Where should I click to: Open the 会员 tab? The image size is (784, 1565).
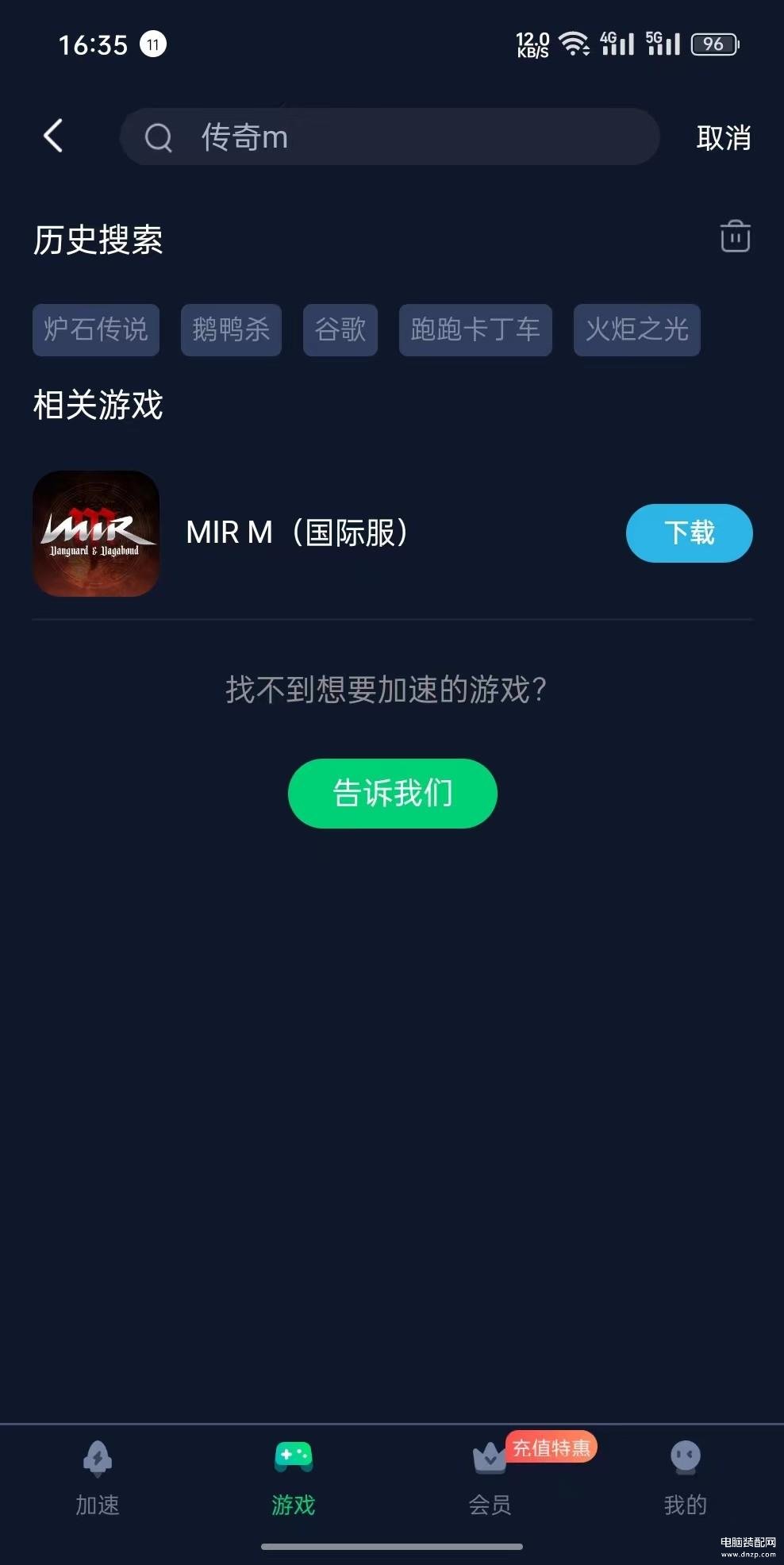click(x=490, y=1478)
